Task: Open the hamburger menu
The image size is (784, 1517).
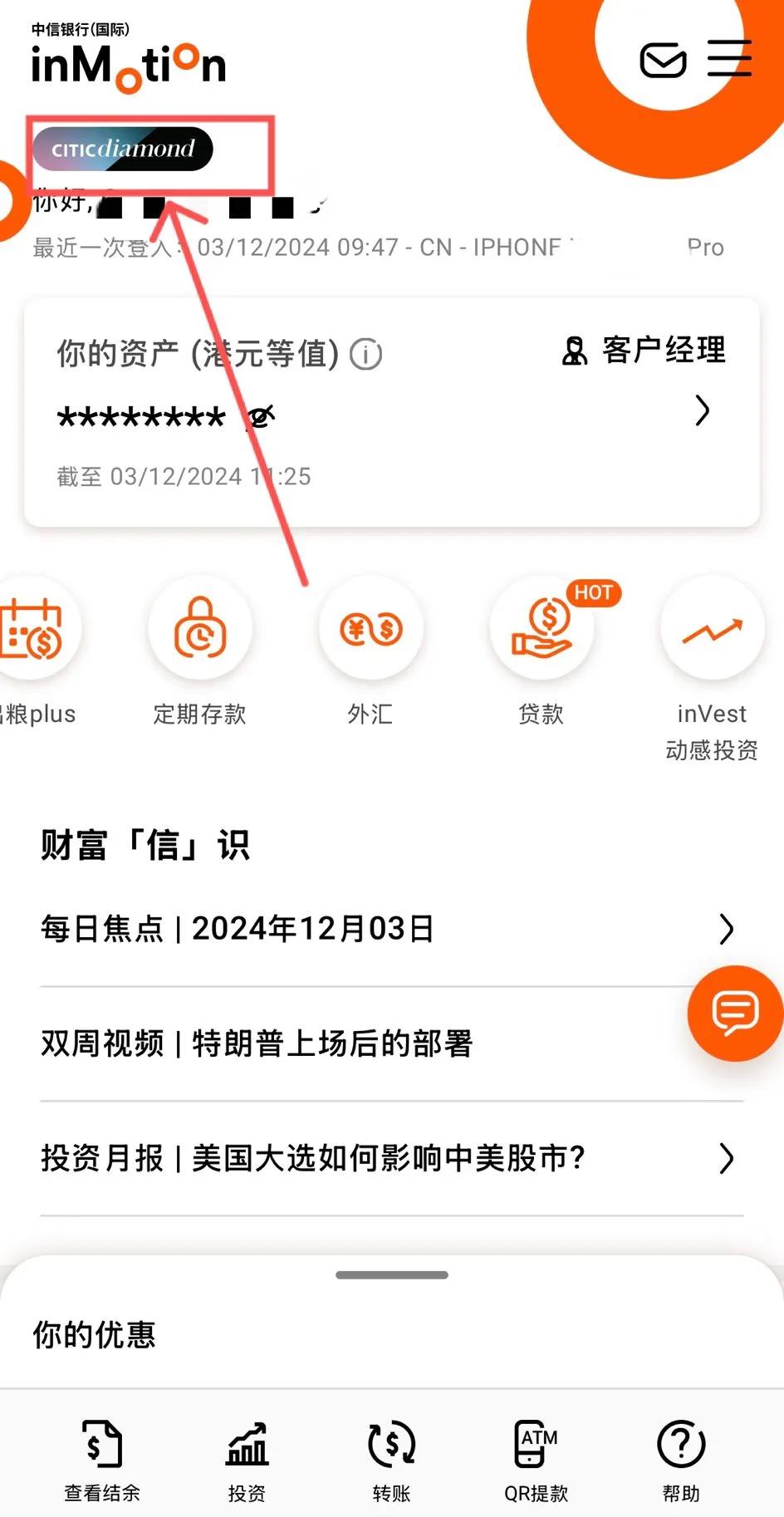Action: (x=729, y=58)
